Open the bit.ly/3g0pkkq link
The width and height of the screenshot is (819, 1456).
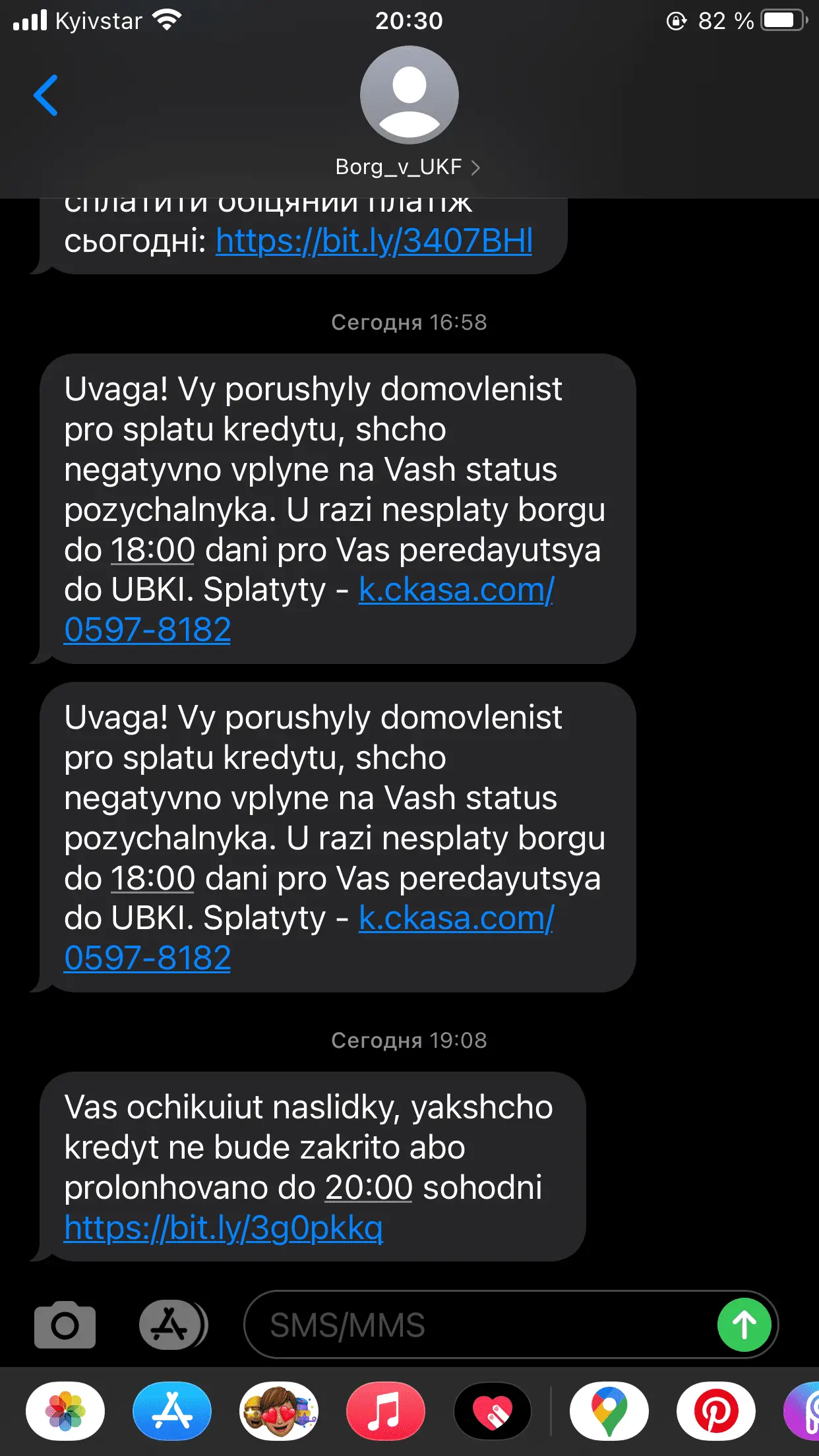(223, 1228)
